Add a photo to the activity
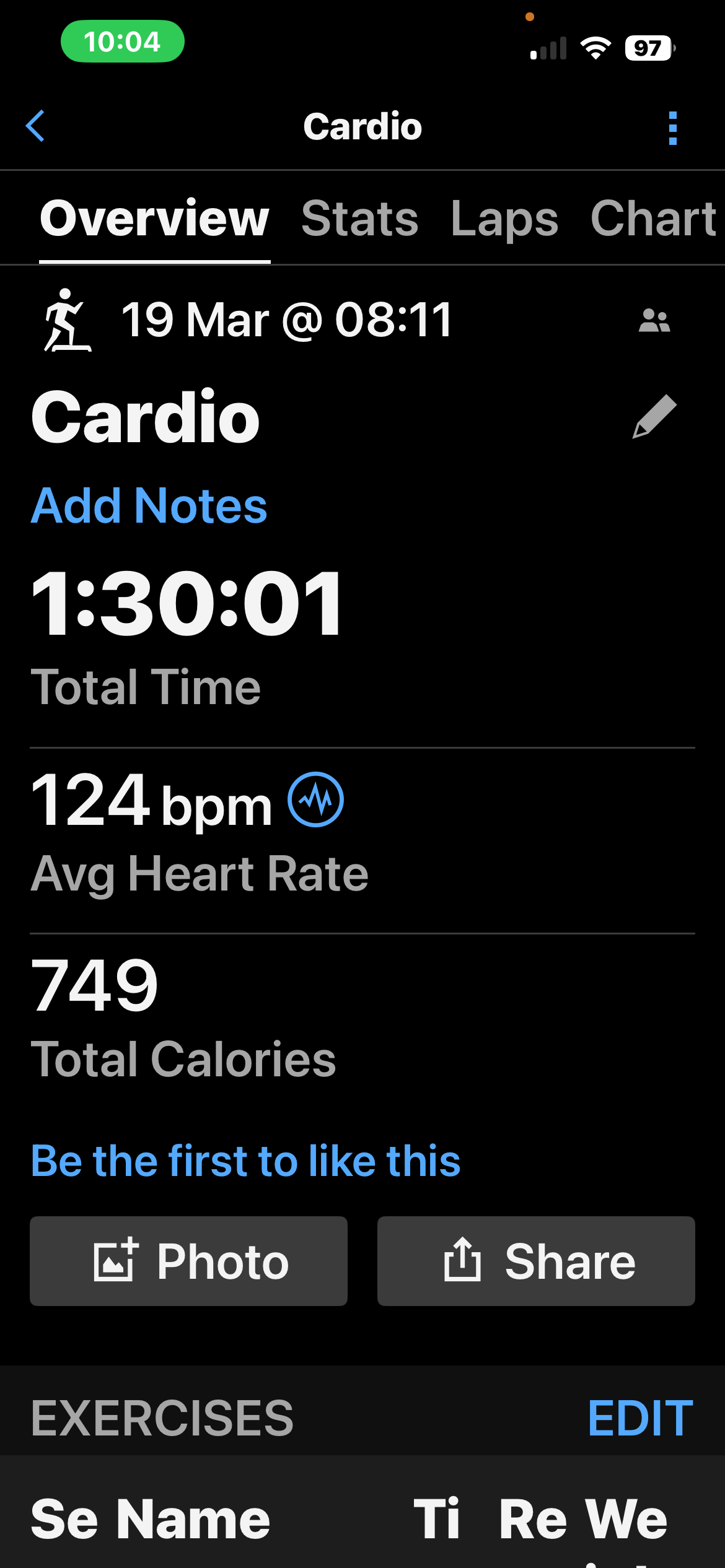 point(188,1261)
